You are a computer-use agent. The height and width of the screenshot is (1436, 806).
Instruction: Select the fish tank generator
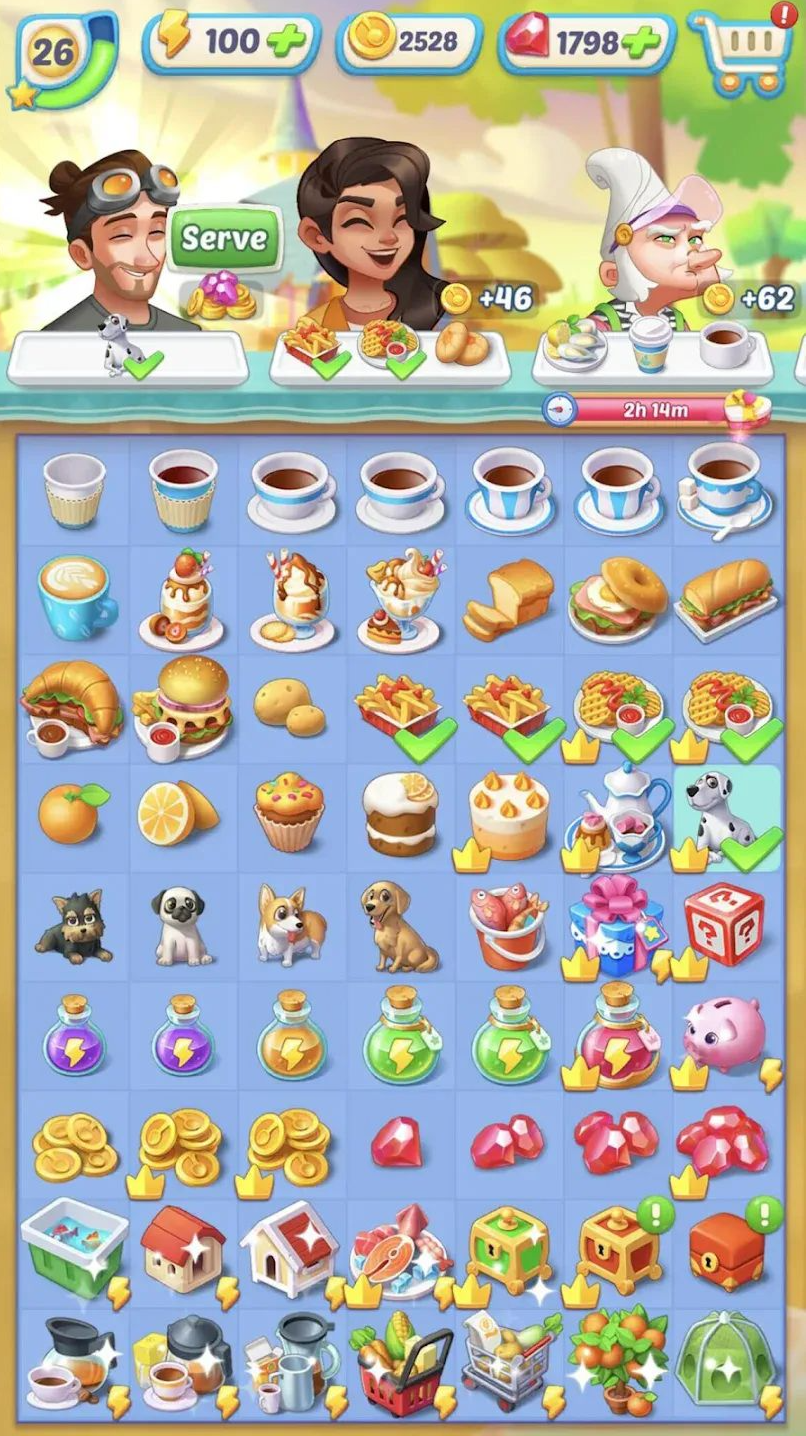pyautogui.click(x=74, y=1250)
